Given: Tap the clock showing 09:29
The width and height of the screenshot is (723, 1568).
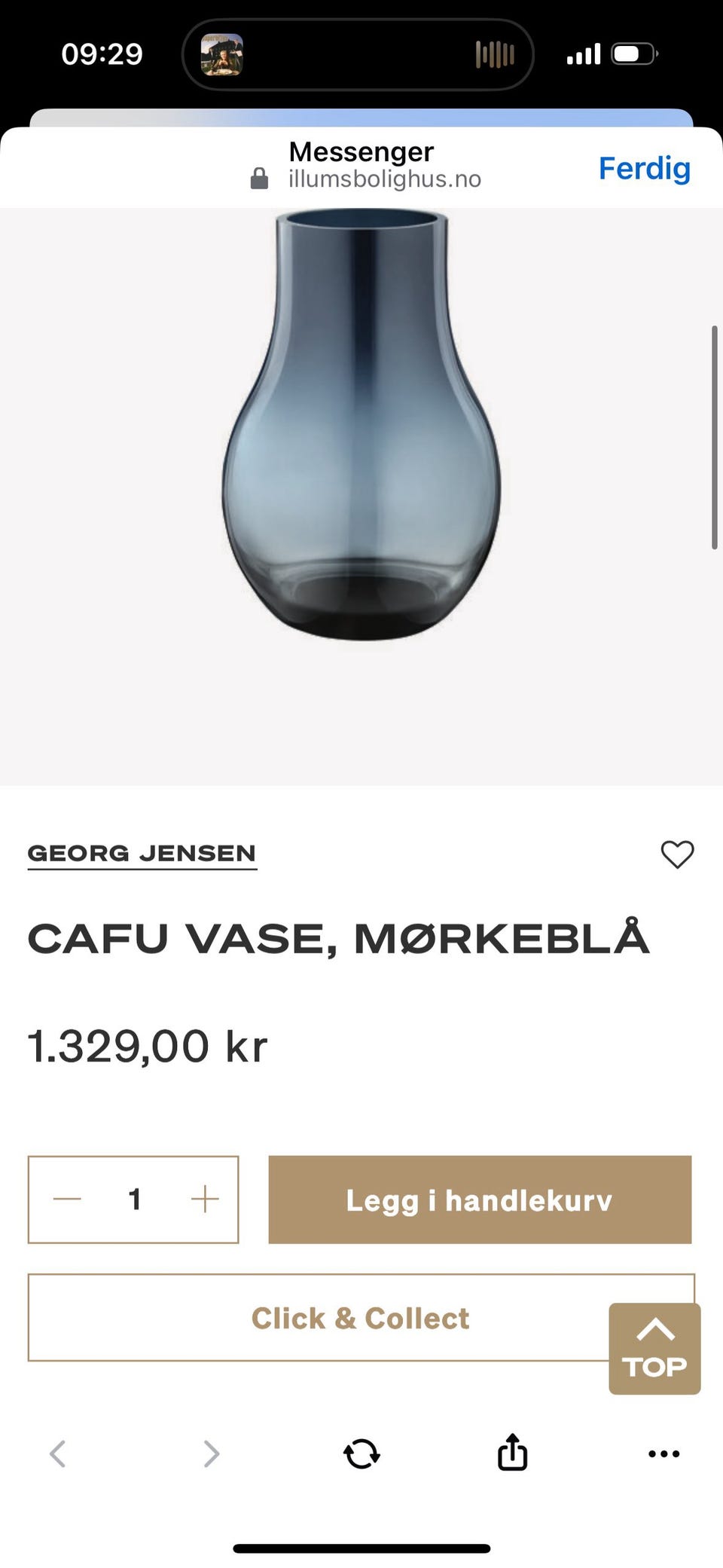Looking at the screenshot, I should tap(103, 53).
